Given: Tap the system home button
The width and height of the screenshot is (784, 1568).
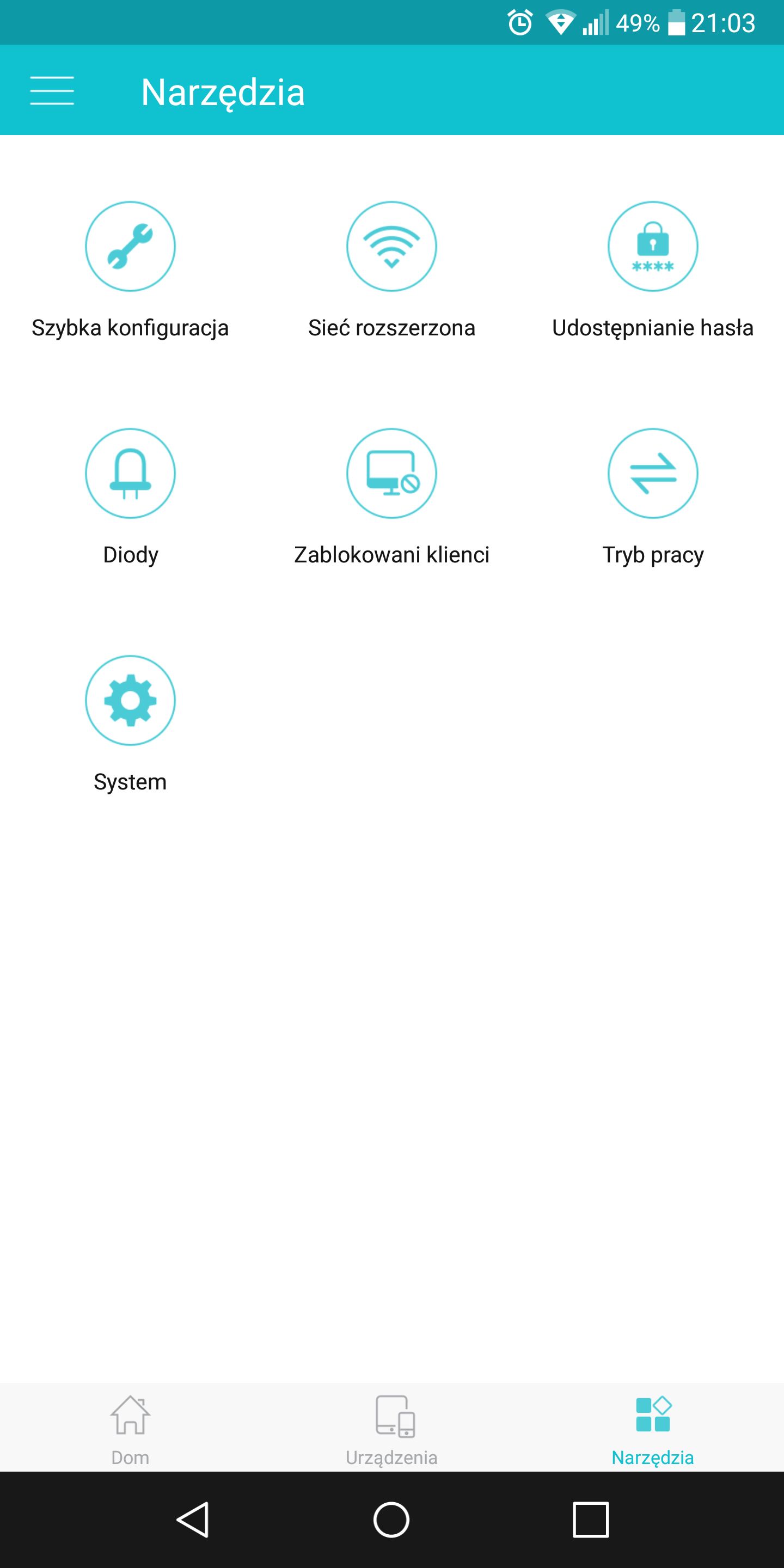Looking at the screenshot, I should click(x=391, y=1520).
